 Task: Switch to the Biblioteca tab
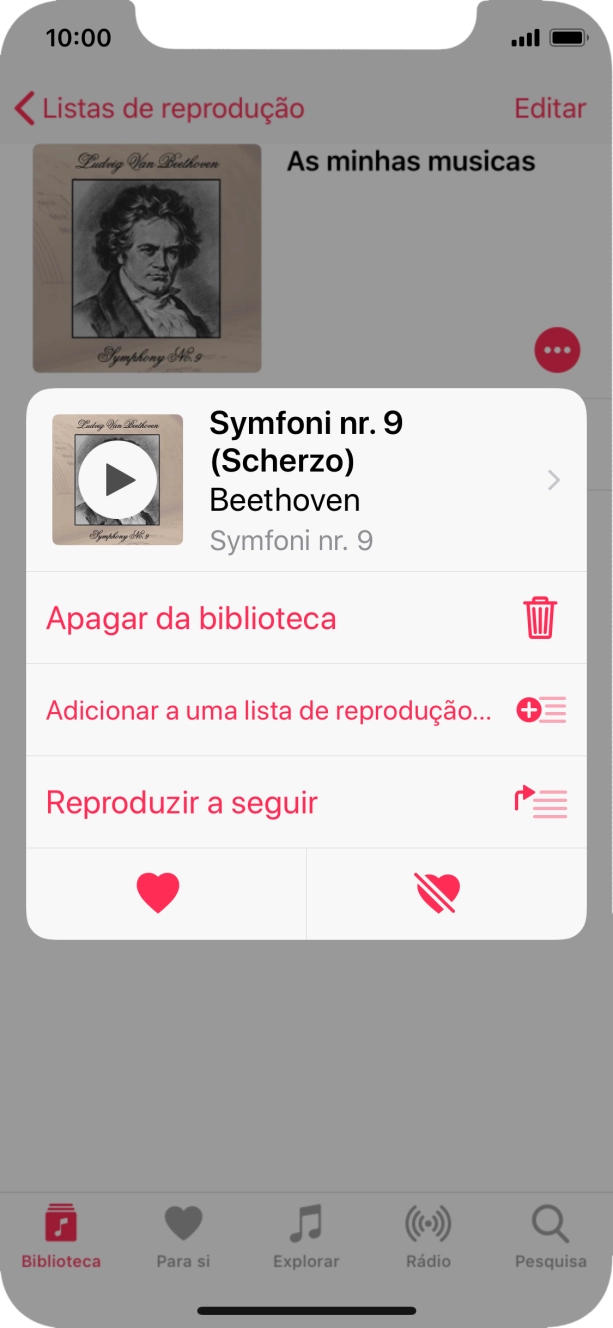61,1236
